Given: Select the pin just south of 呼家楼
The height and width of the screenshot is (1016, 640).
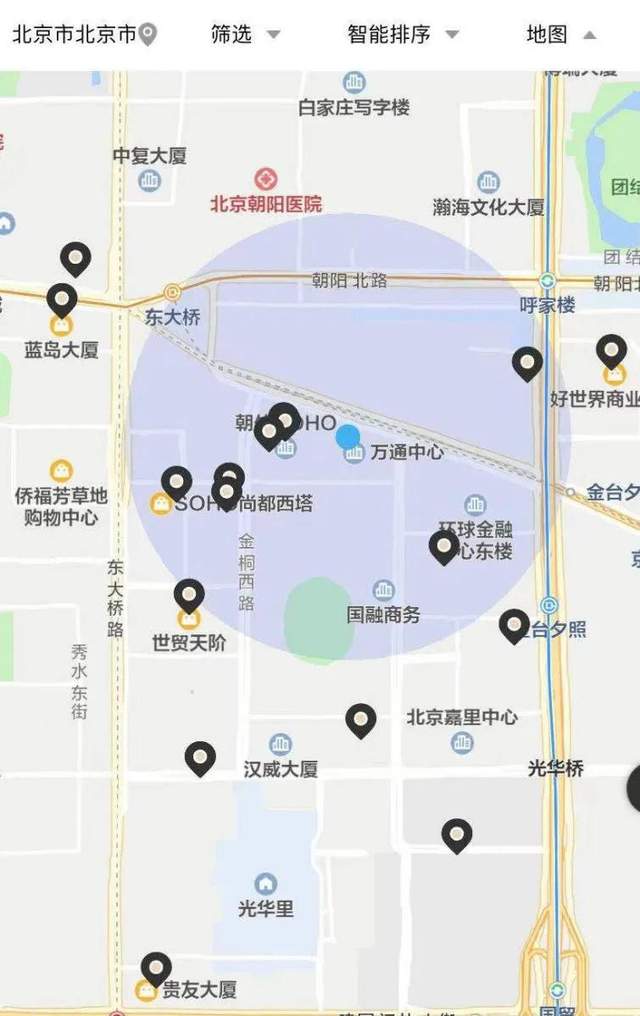Looking at the screenshot, I should (x=527, y=363).
